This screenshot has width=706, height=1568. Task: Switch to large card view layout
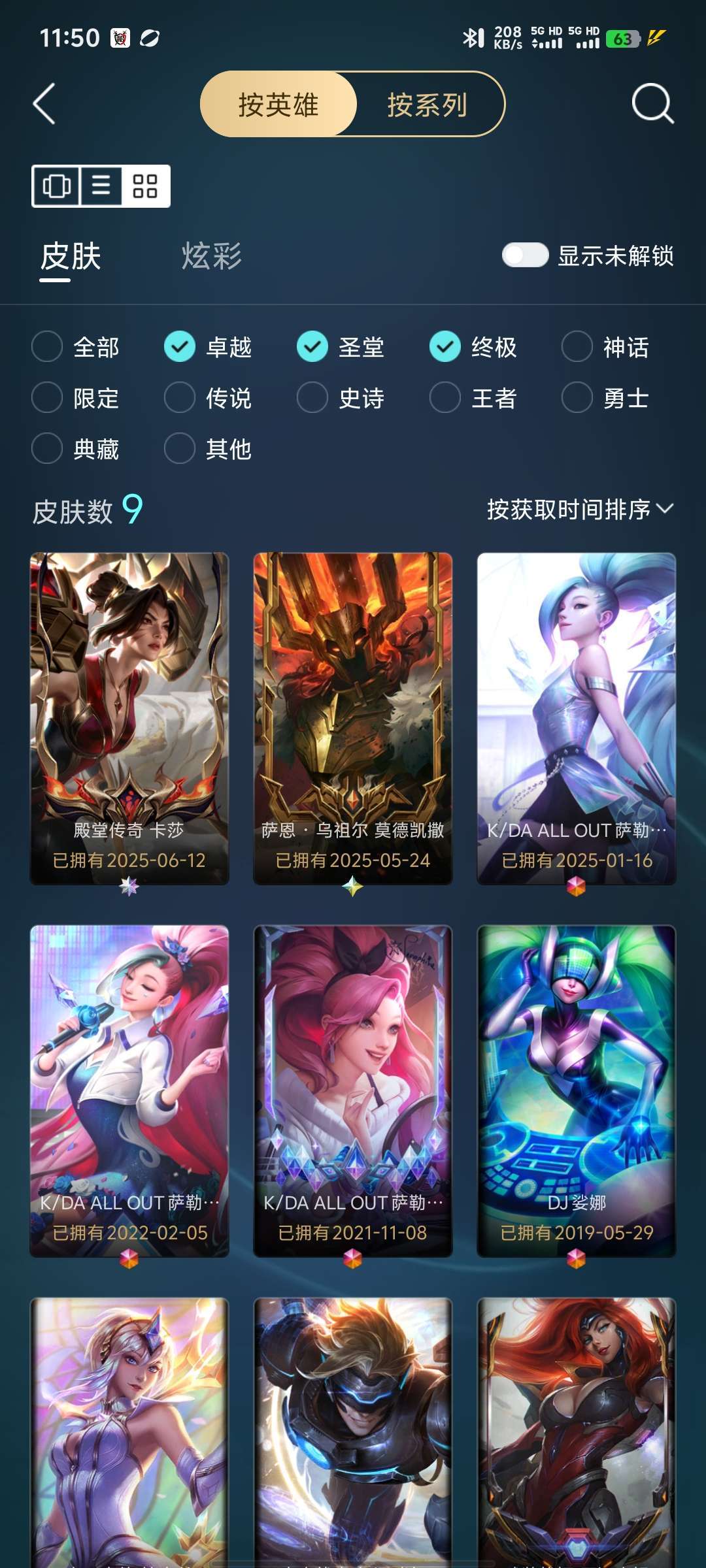[x=58, y=188]
